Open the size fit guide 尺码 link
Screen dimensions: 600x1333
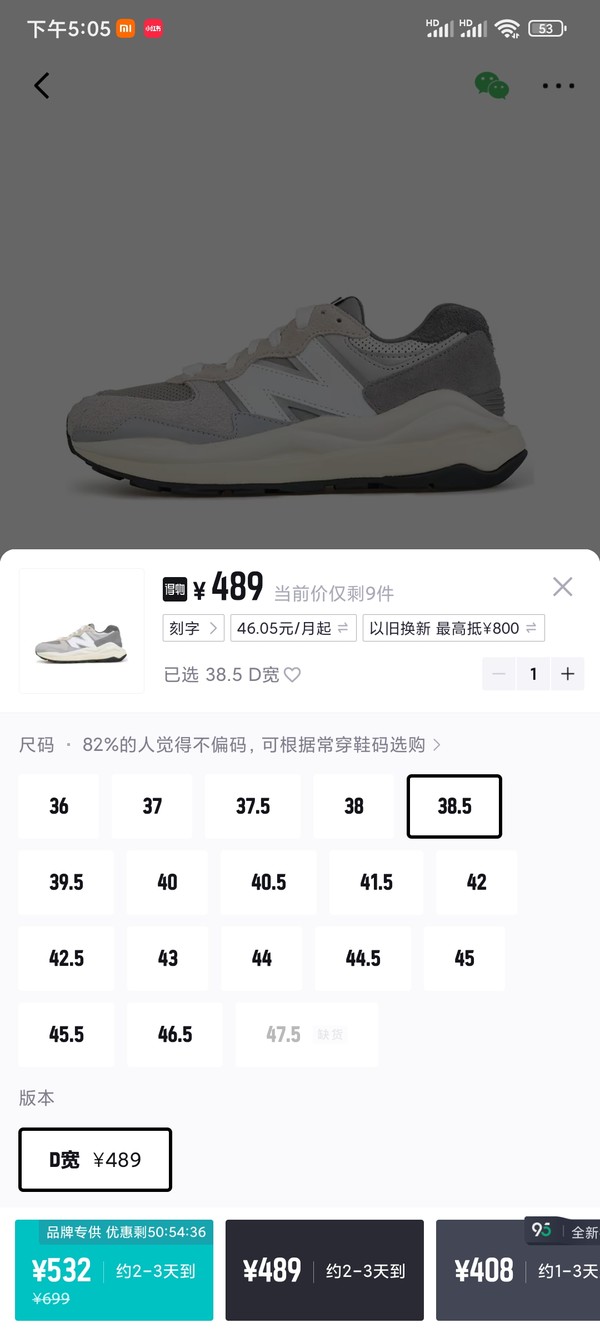pos(230,745)
